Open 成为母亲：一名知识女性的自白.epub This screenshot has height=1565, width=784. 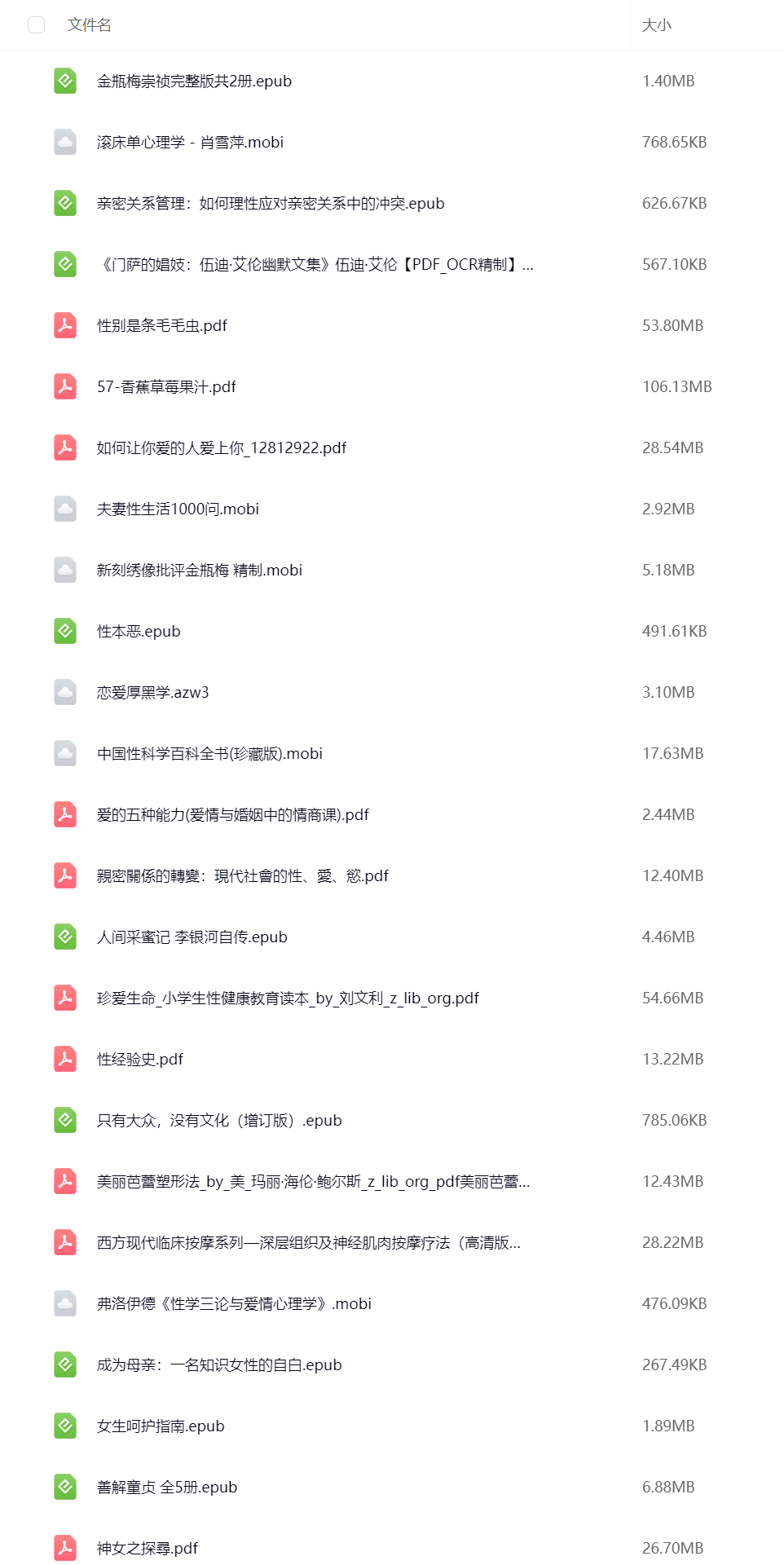coord(218,1365)
